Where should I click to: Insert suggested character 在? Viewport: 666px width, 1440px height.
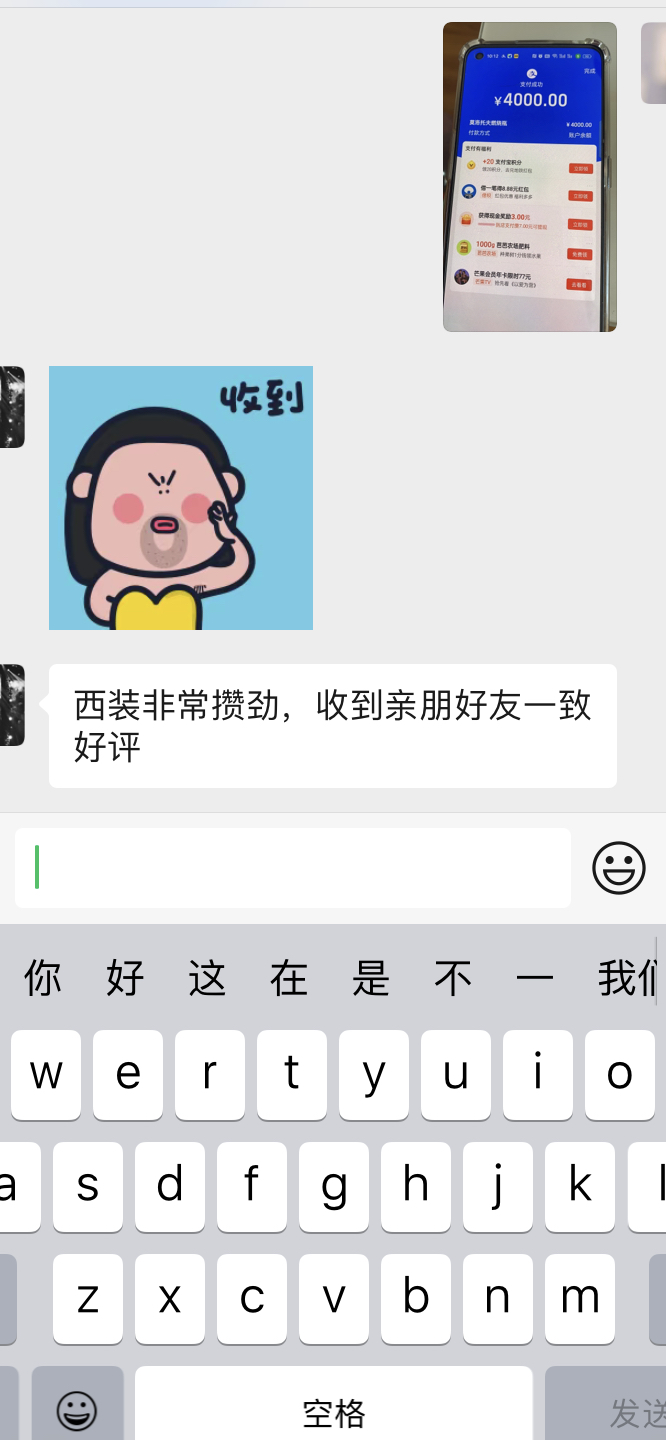tap(289, 978)
